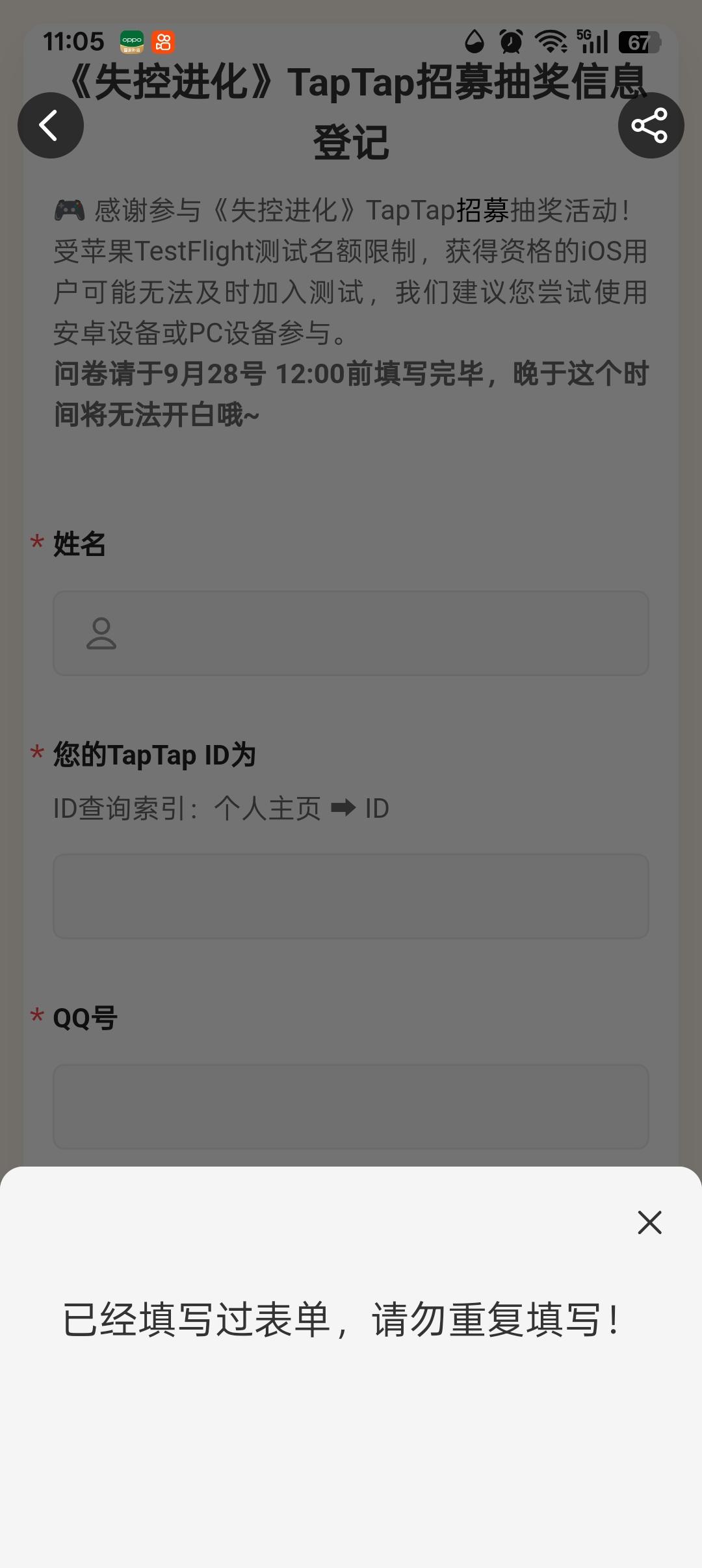Open the share options via share icon
702x1568 pixels.
coord(651,125)
